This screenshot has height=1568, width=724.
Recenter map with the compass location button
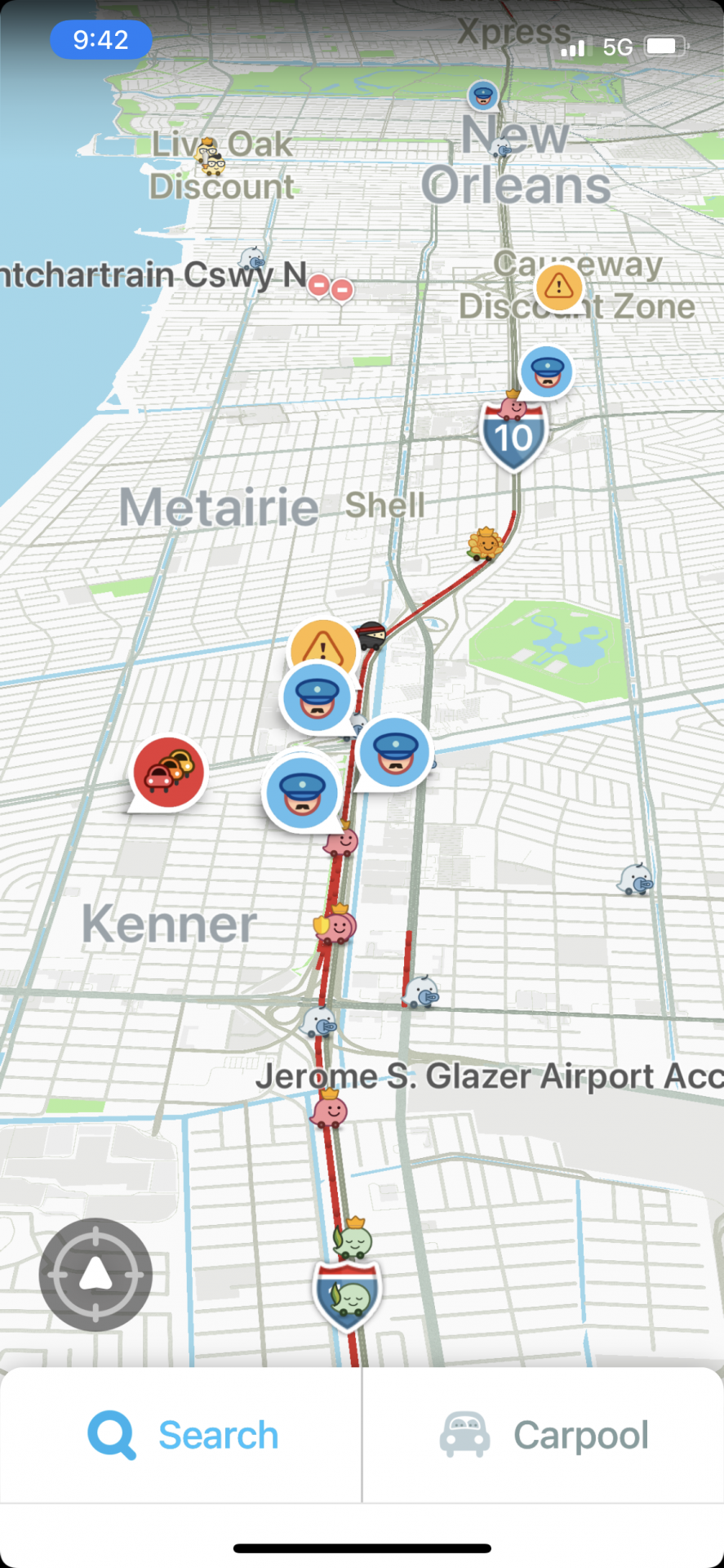[x=95, y=1274]
